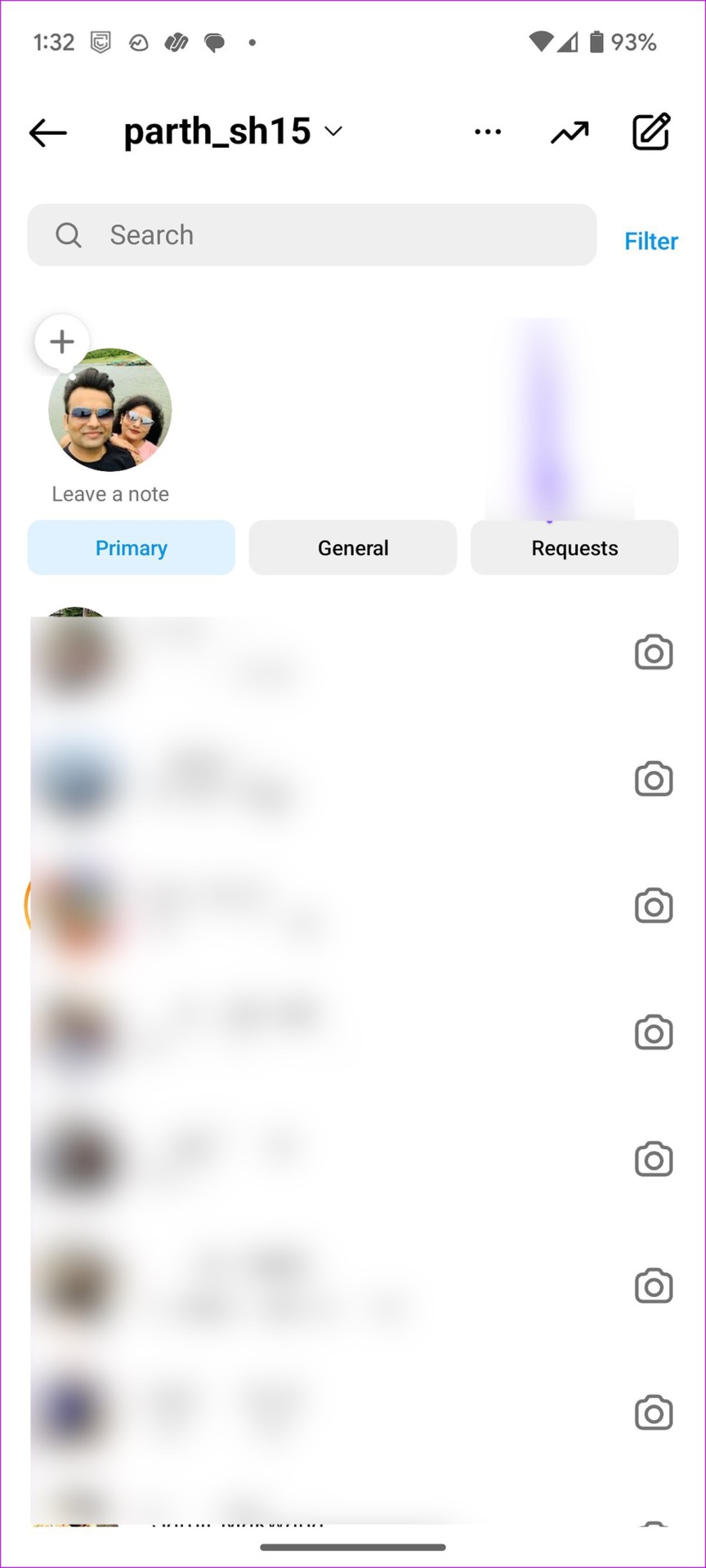Image resolution: width=706 pixels, height=1568 pixels.
Task: Open the three-dot options menu
Action: [x=488, y=131]
